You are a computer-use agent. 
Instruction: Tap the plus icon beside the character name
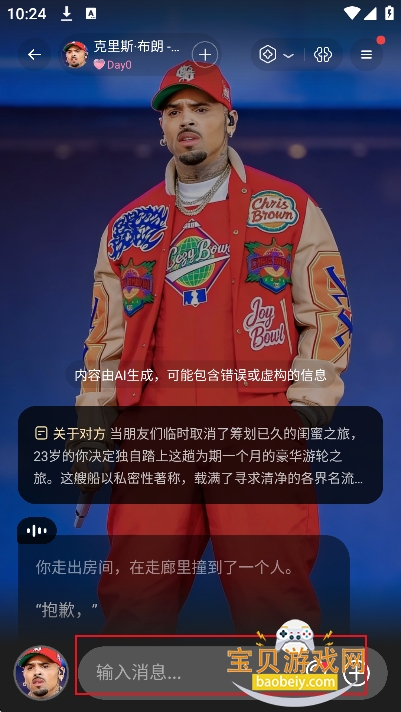pyautogui.click(x=205, y=55)
